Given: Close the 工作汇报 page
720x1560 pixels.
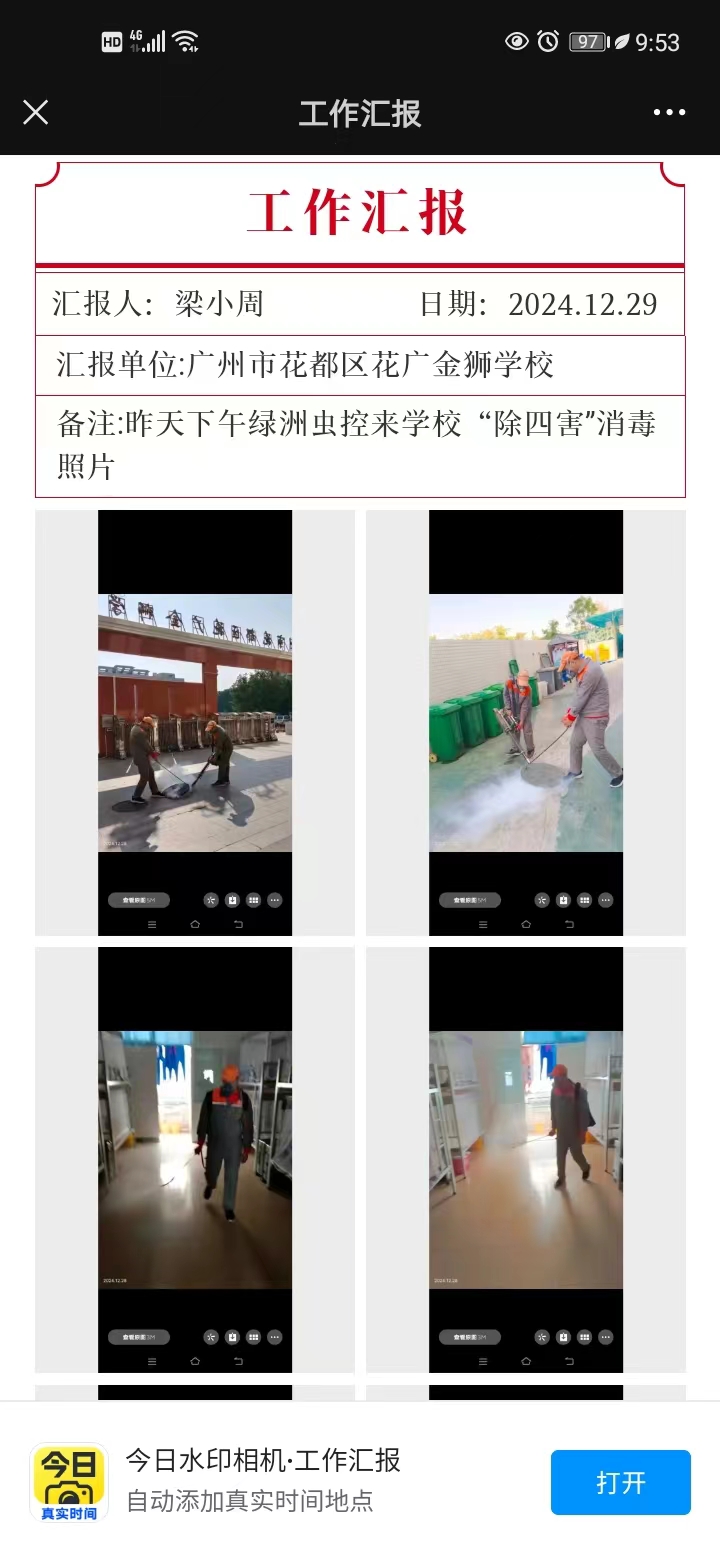Looking at the screenshot, I should tap(35, 112).
